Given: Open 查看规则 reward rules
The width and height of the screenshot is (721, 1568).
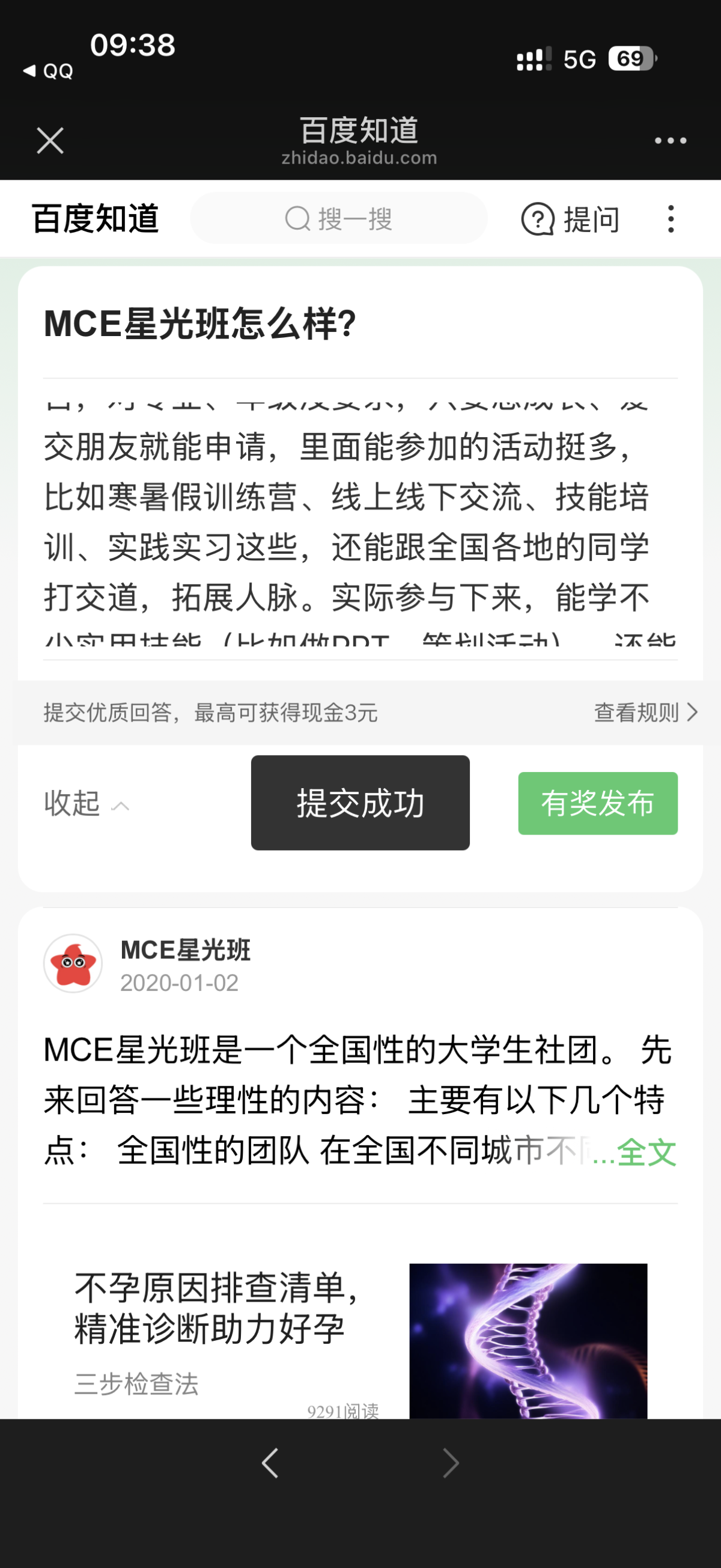Looking at the screenshot, I should (645, 712).
